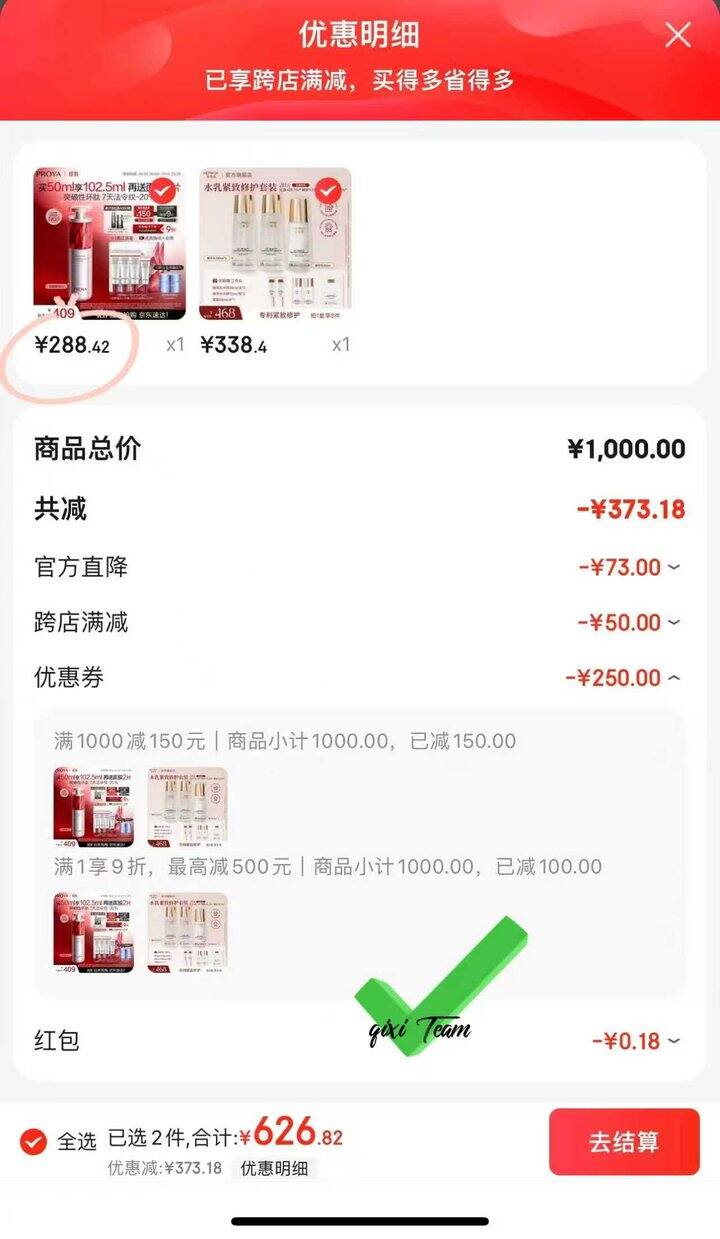Open the ¥288.42 PROYA product tile
The image size is (720, 1239).
click(109, 244)
